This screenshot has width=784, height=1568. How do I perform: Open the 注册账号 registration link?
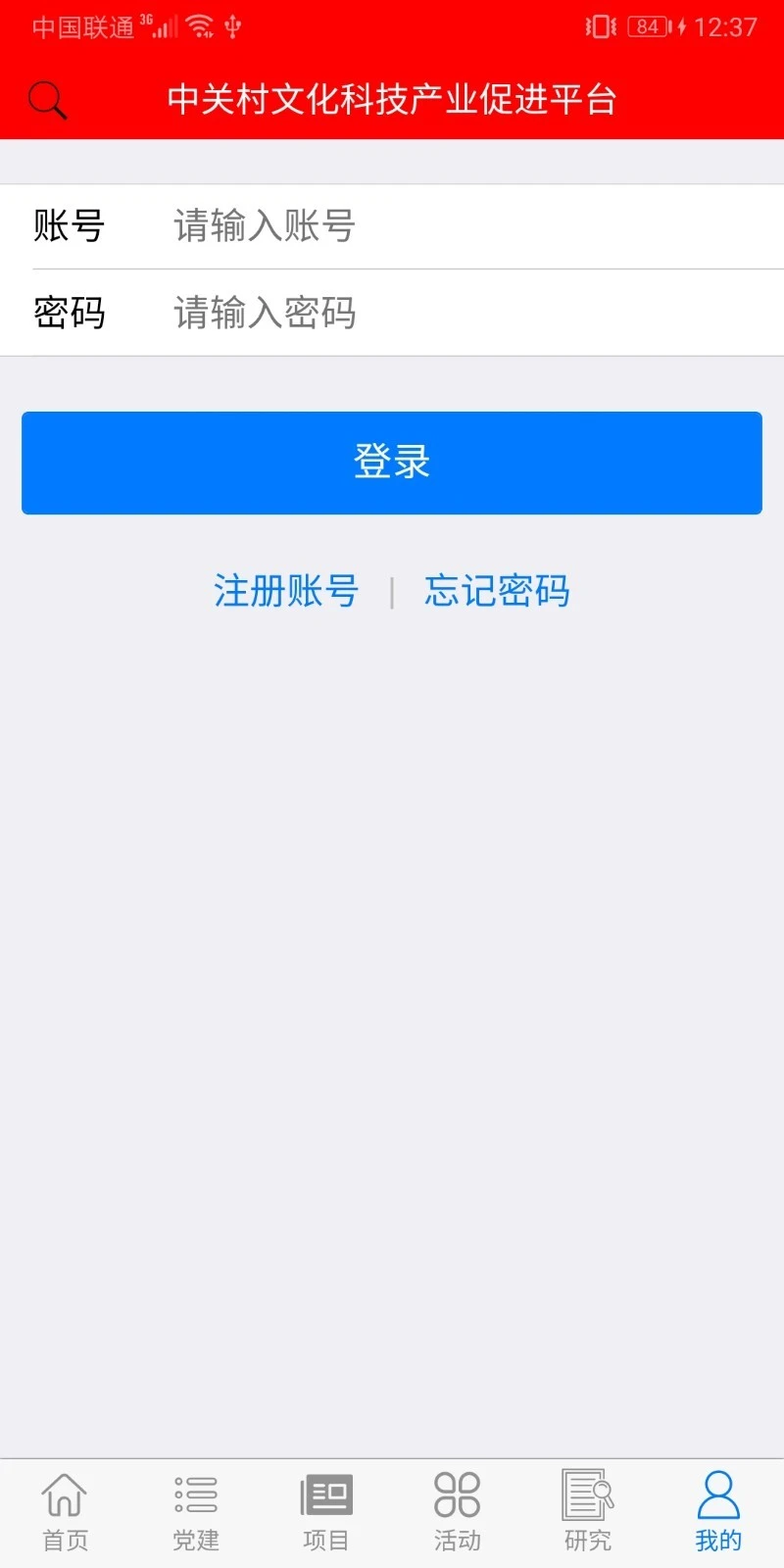tap(285, 591)
